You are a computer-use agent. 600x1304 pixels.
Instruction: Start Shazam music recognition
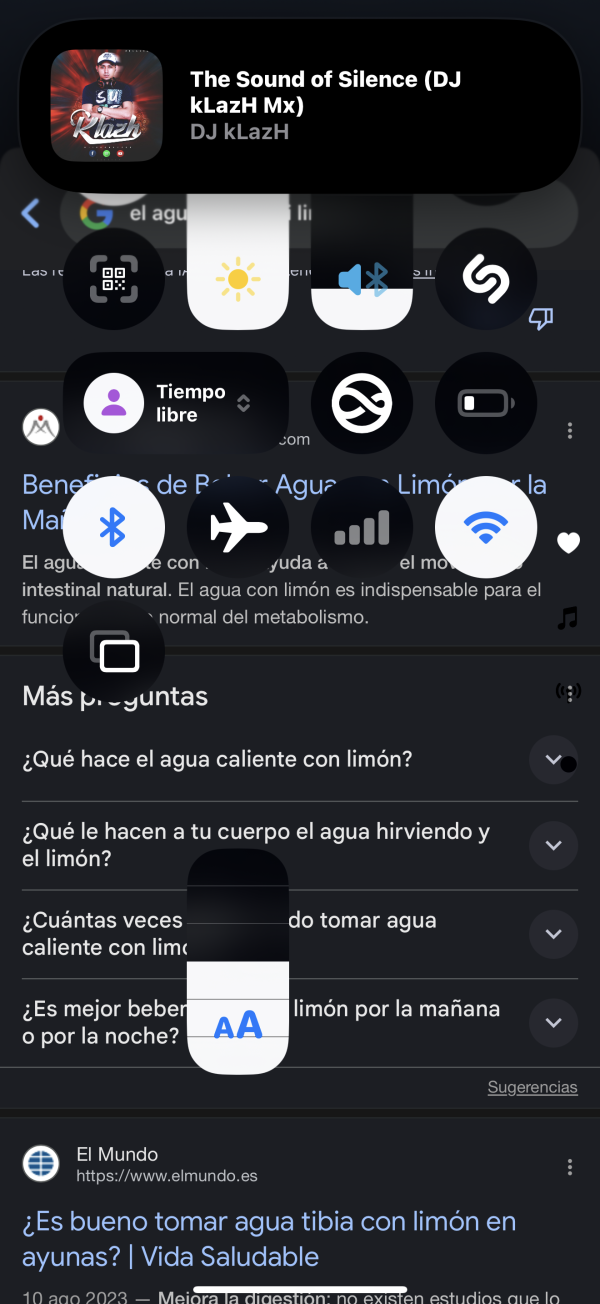point(486,279)
